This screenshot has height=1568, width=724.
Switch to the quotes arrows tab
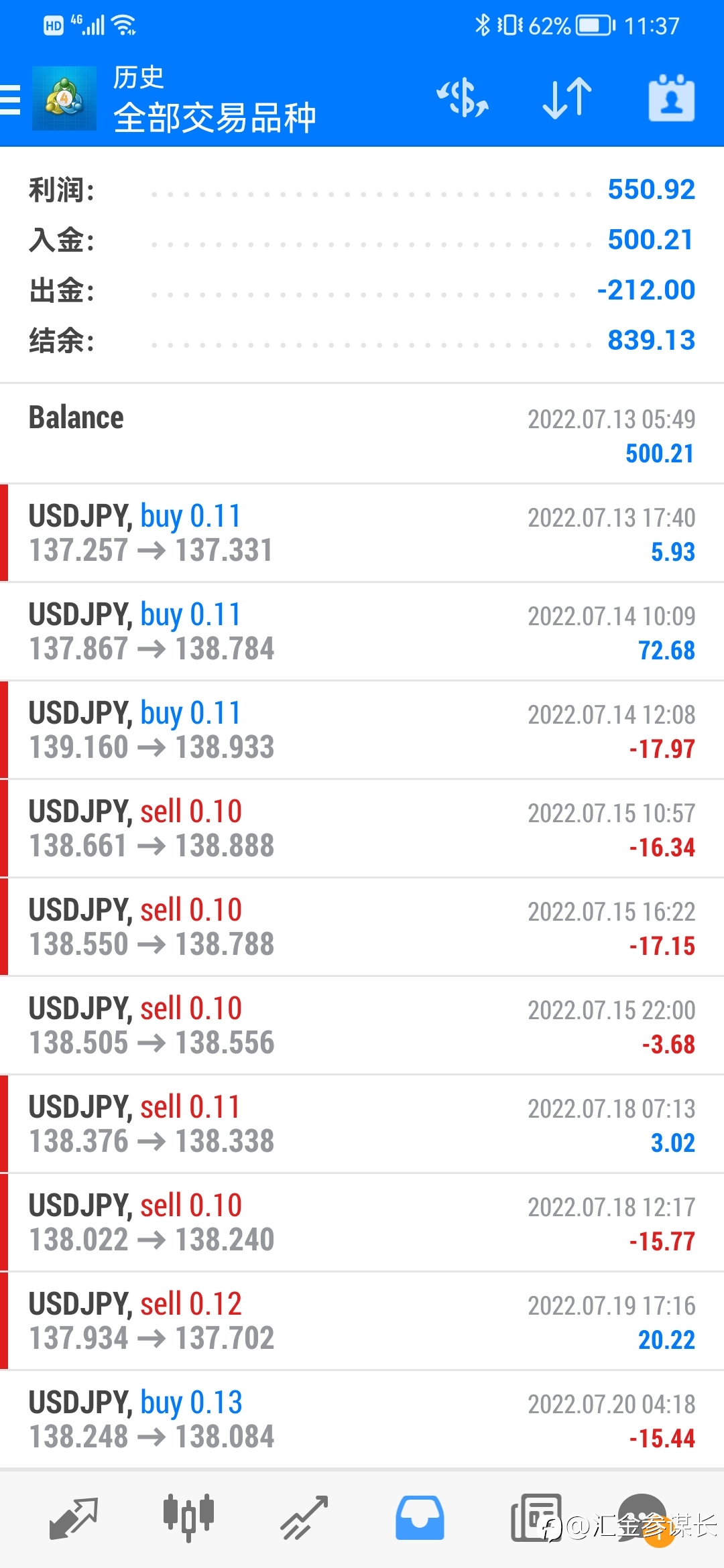tap(74, 1518)
